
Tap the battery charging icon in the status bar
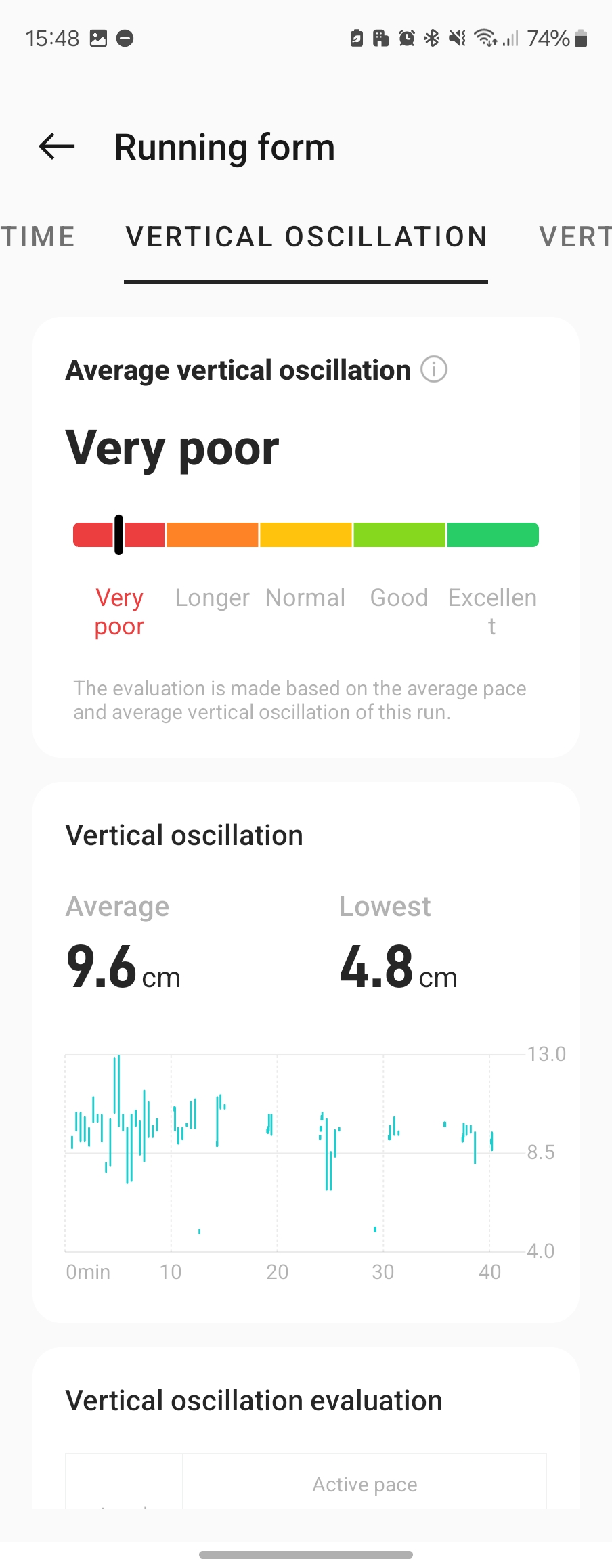coord(355,39)
